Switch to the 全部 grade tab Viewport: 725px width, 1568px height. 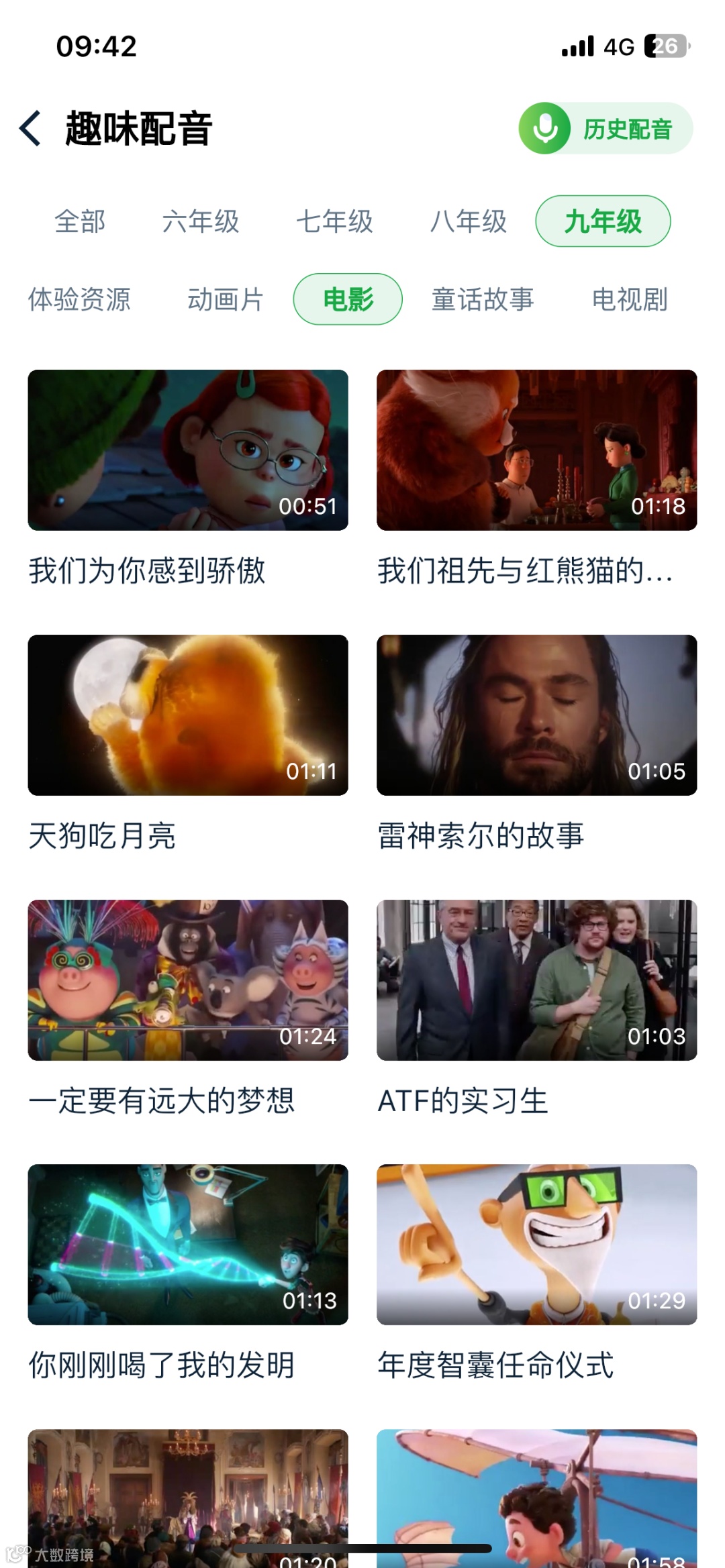[x=80, y=221]
